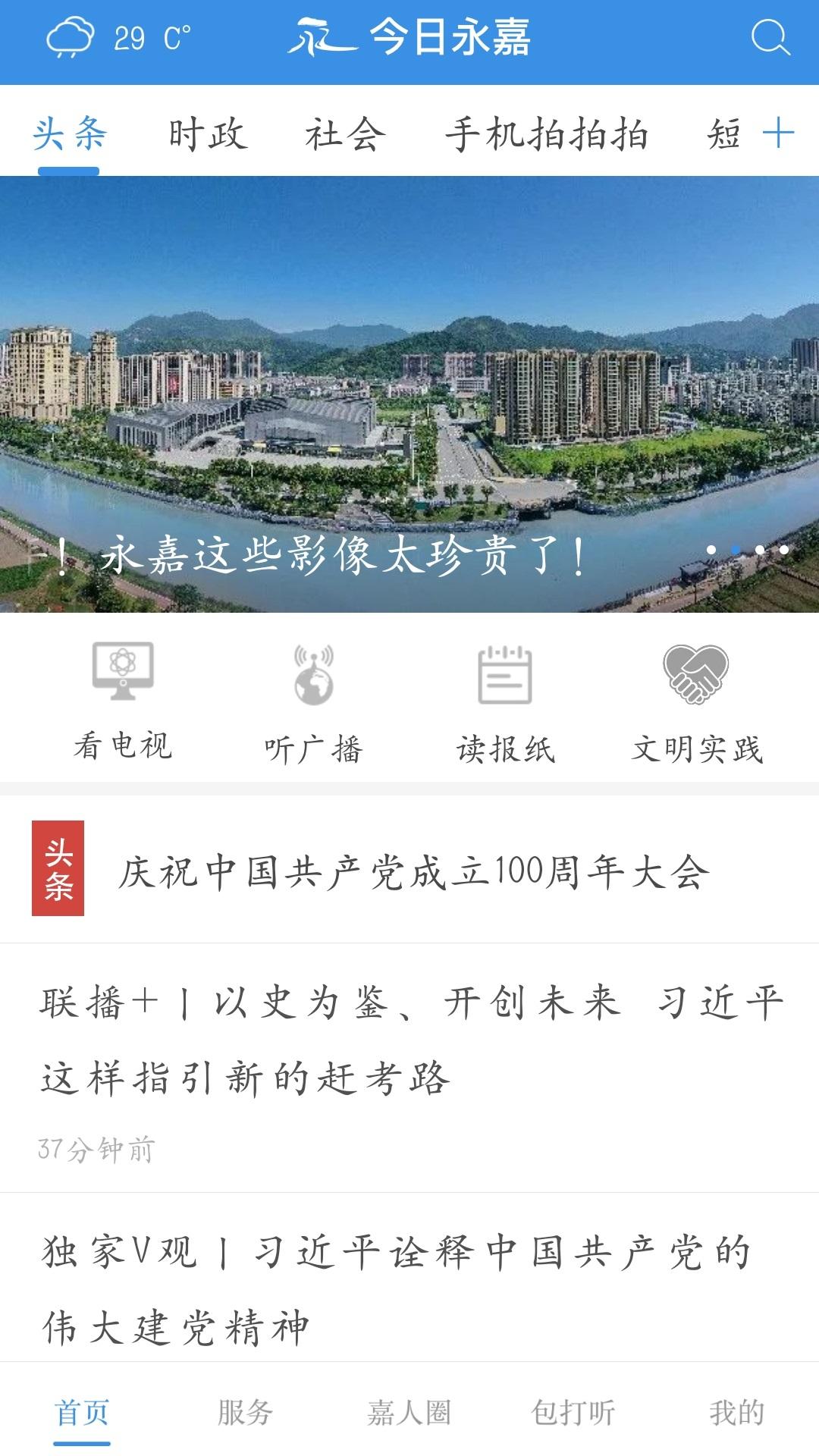This screenshot has height=1456, width=819.
Task: Switch to the 时政 tab
Action: click(207, 134)
